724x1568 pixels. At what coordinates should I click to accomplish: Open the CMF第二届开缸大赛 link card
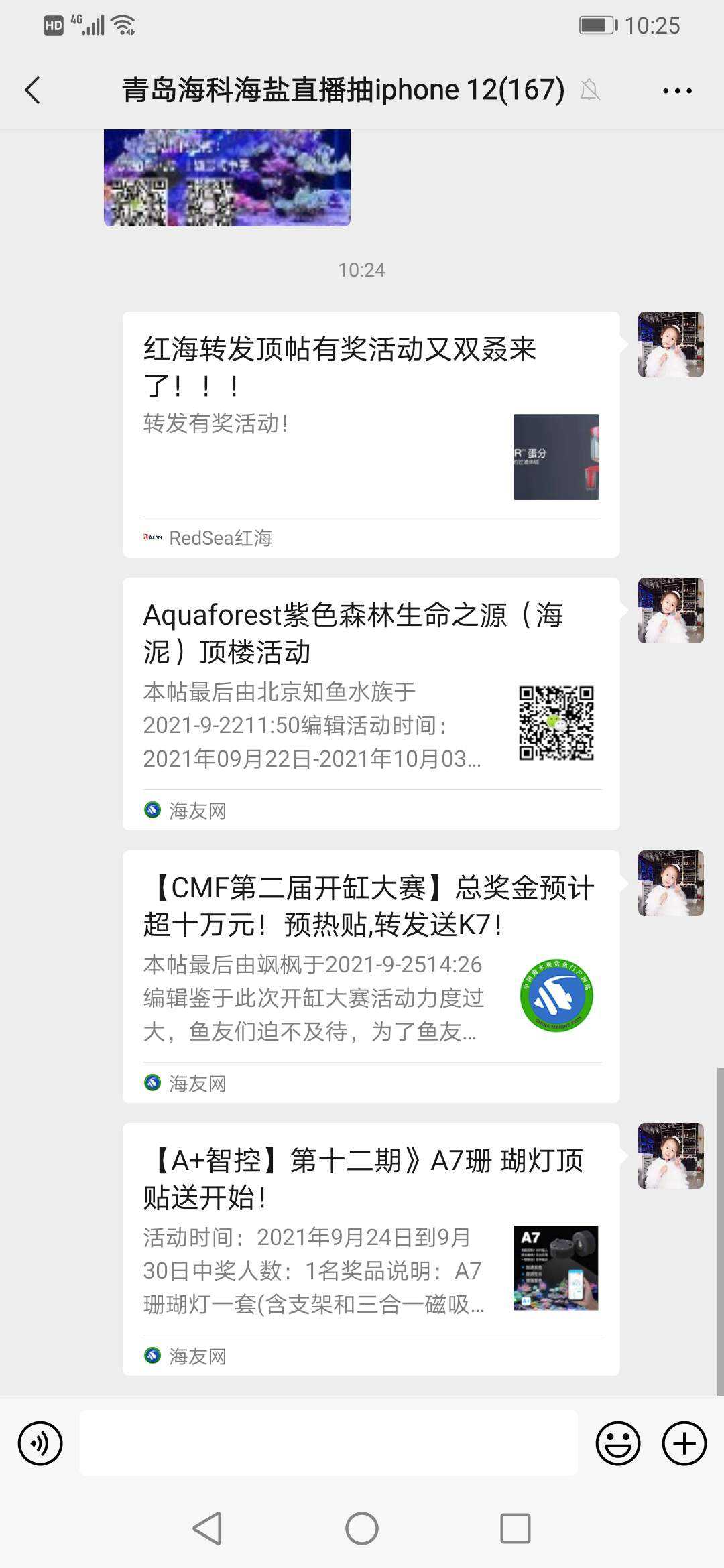[371, 976]
